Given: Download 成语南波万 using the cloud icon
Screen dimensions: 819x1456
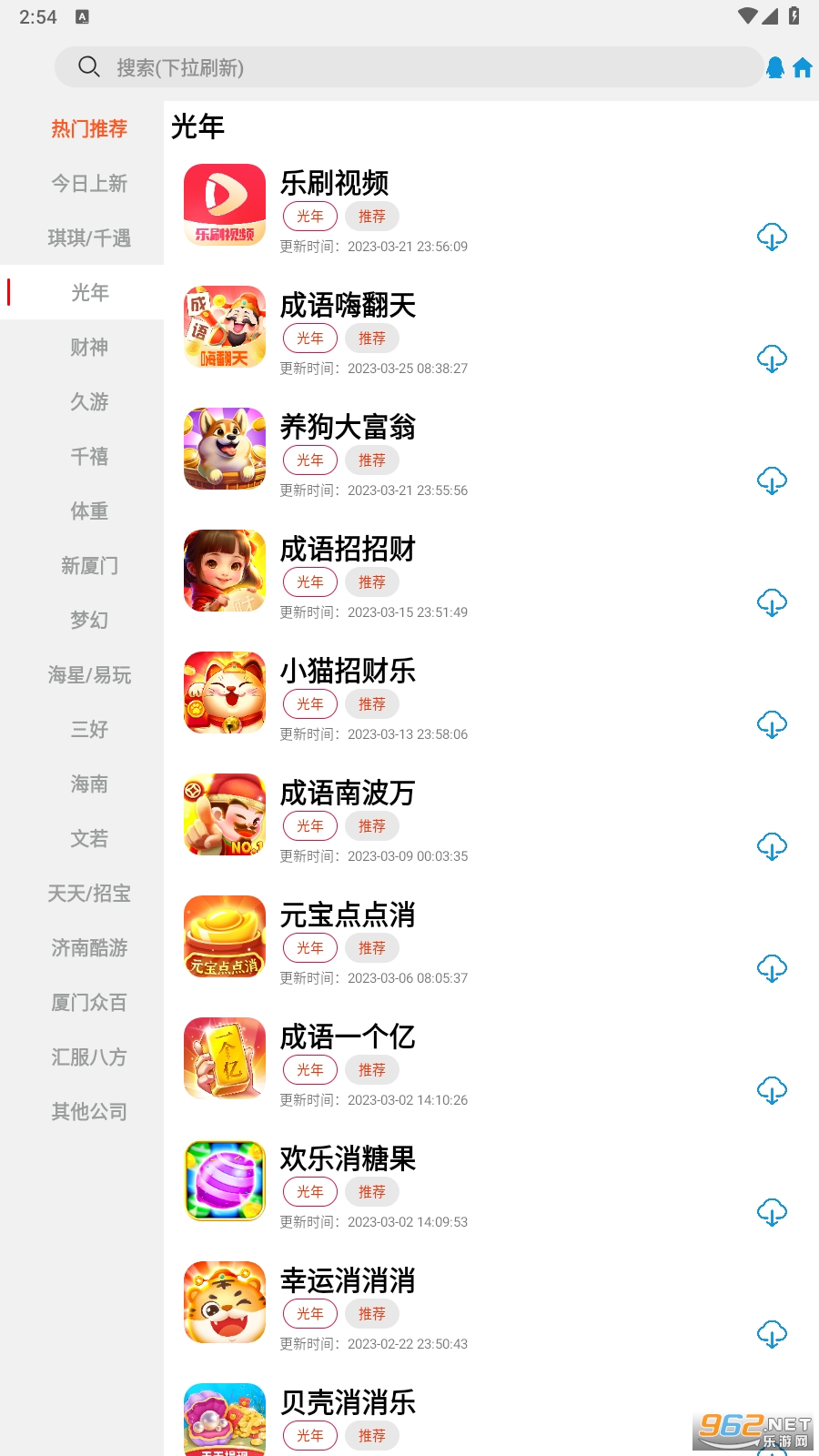Looking at the screenshot, I should 772,847.
